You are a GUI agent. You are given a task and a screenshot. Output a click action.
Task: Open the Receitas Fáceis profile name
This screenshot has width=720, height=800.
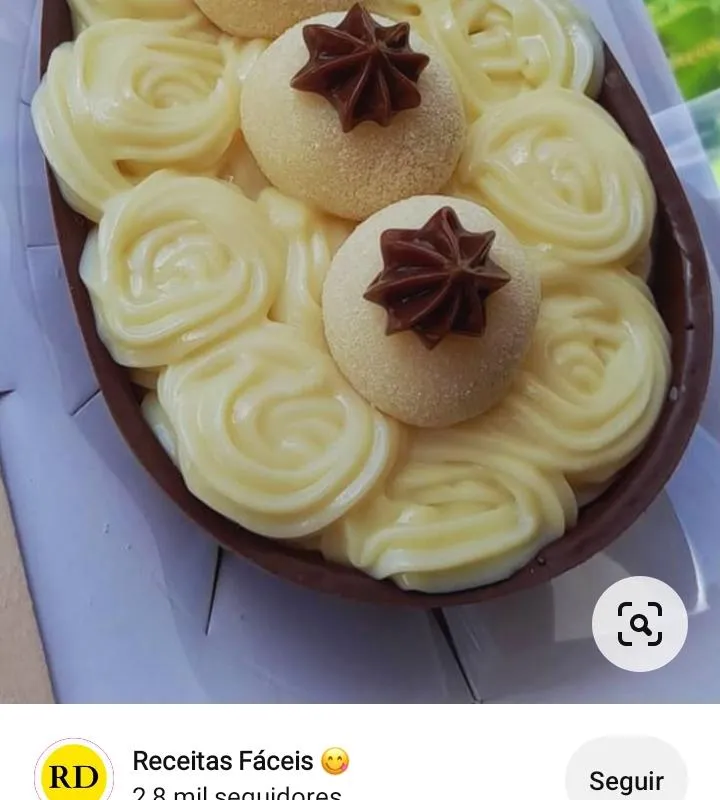click(x=223, y=761)
